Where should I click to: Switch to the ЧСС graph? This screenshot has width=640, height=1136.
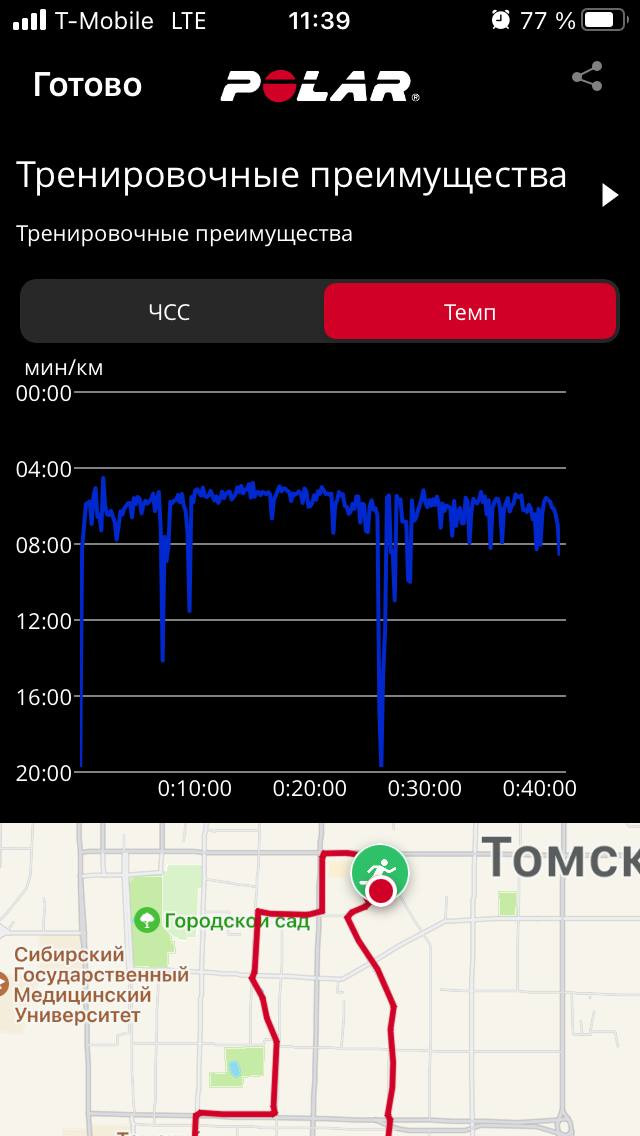[x=170, y=312]
